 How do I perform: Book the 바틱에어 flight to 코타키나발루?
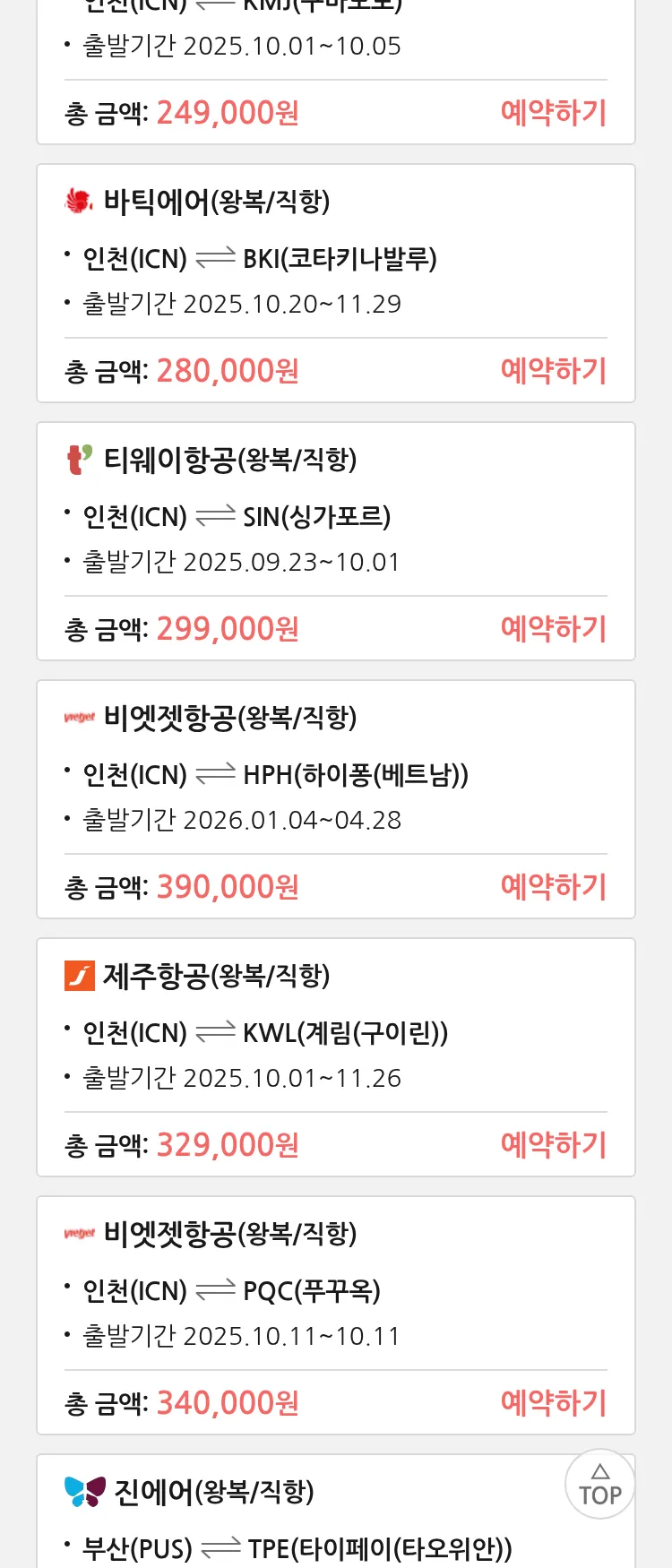click(553, 371)
